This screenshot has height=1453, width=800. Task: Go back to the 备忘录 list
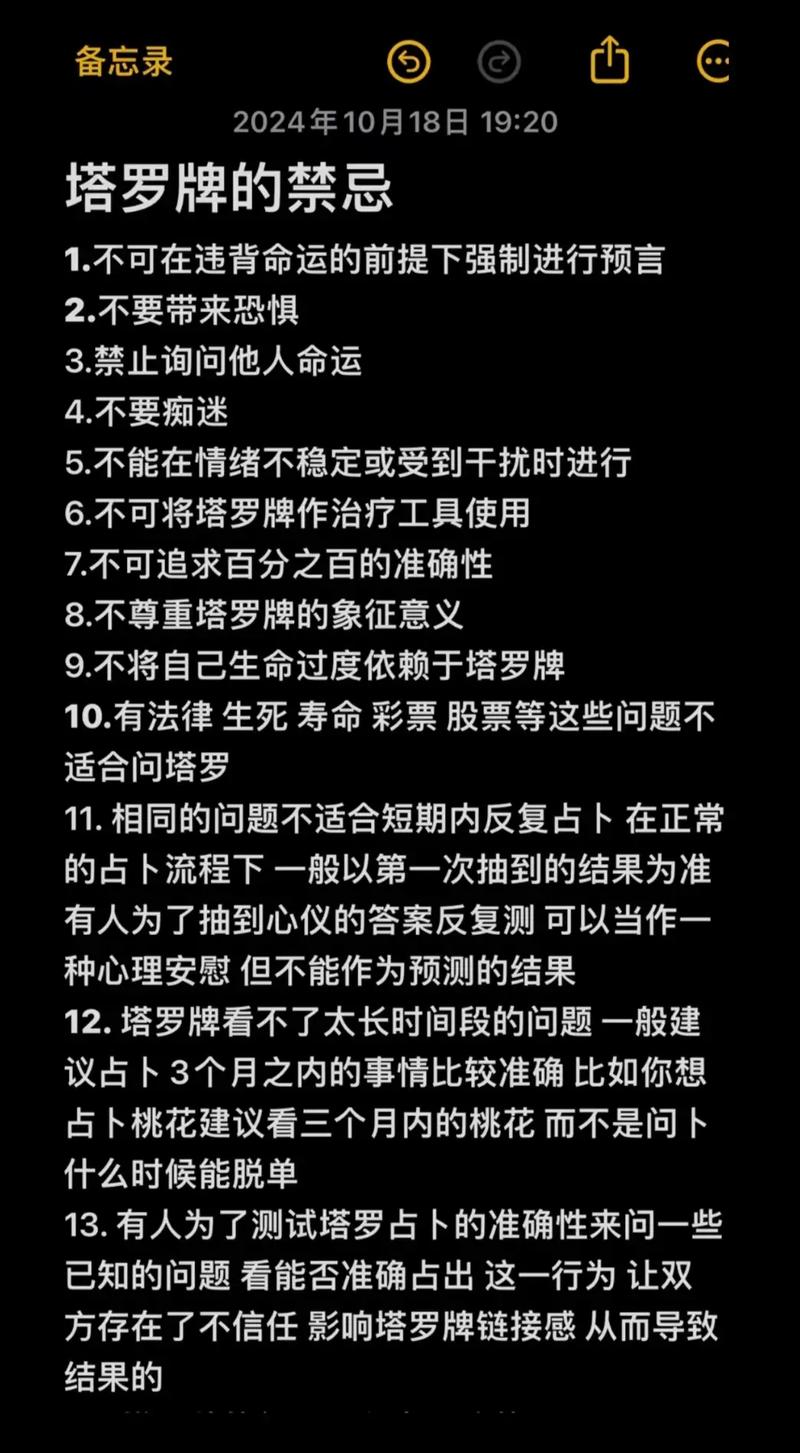point(123,62)
